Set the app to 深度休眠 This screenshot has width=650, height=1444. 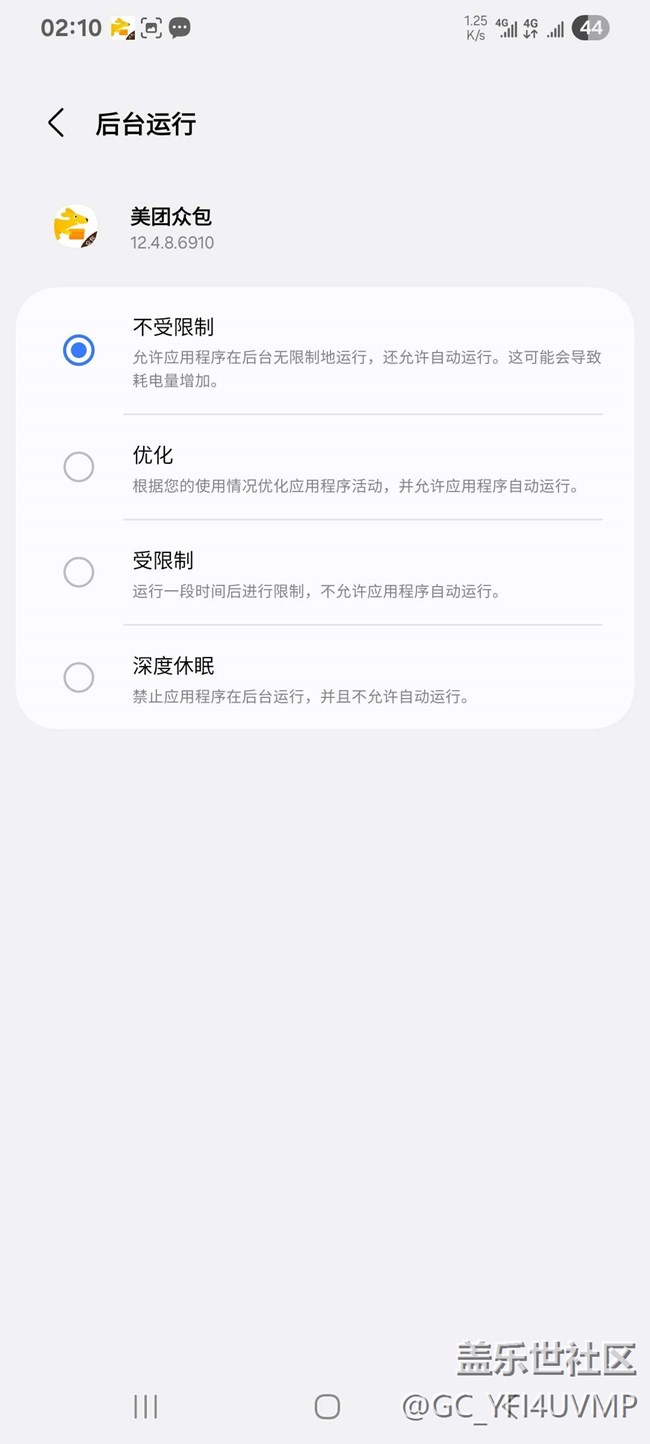79,678
